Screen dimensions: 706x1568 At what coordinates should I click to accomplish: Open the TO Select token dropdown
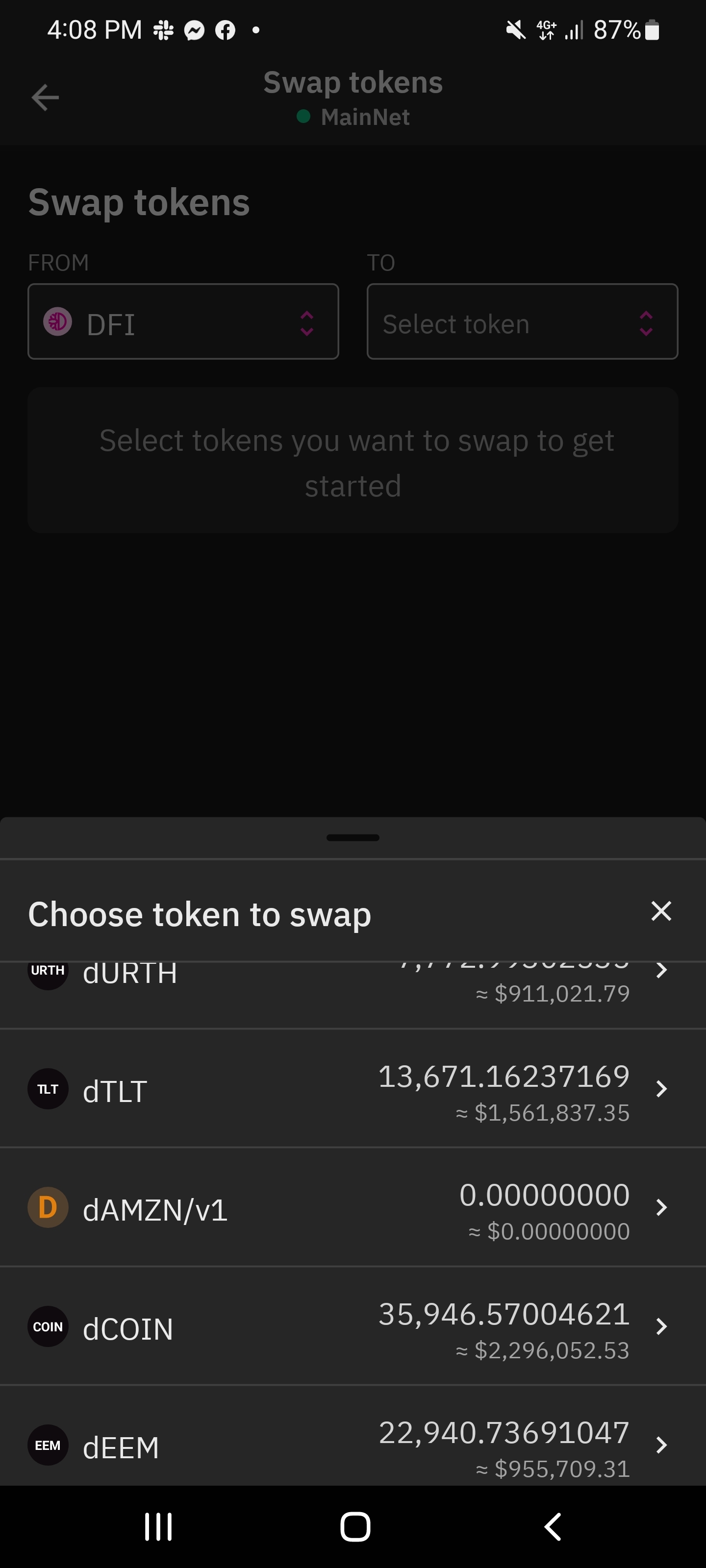coord(522,322)
